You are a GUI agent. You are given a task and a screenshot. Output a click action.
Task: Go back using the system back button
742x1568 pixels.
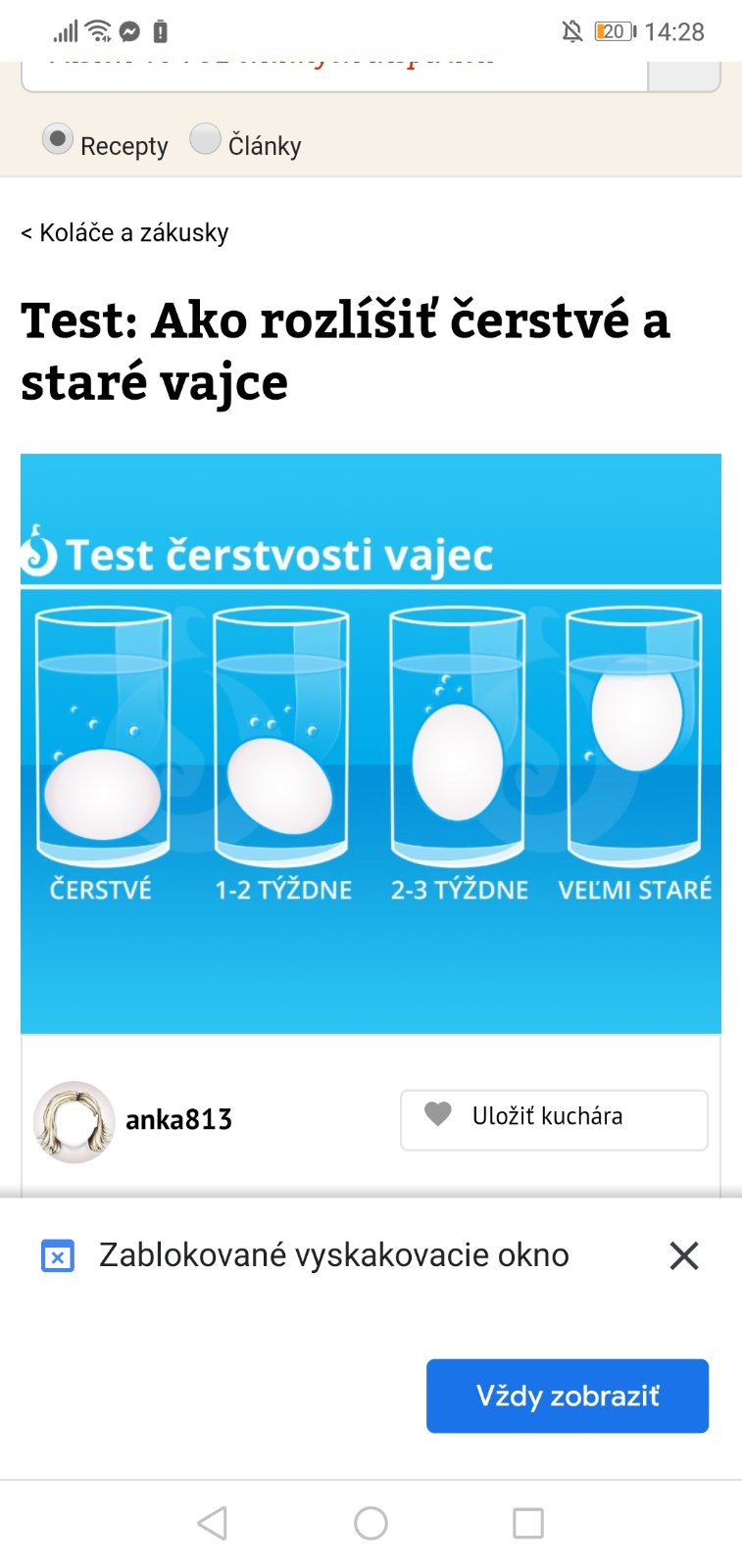click(213, 1523)
